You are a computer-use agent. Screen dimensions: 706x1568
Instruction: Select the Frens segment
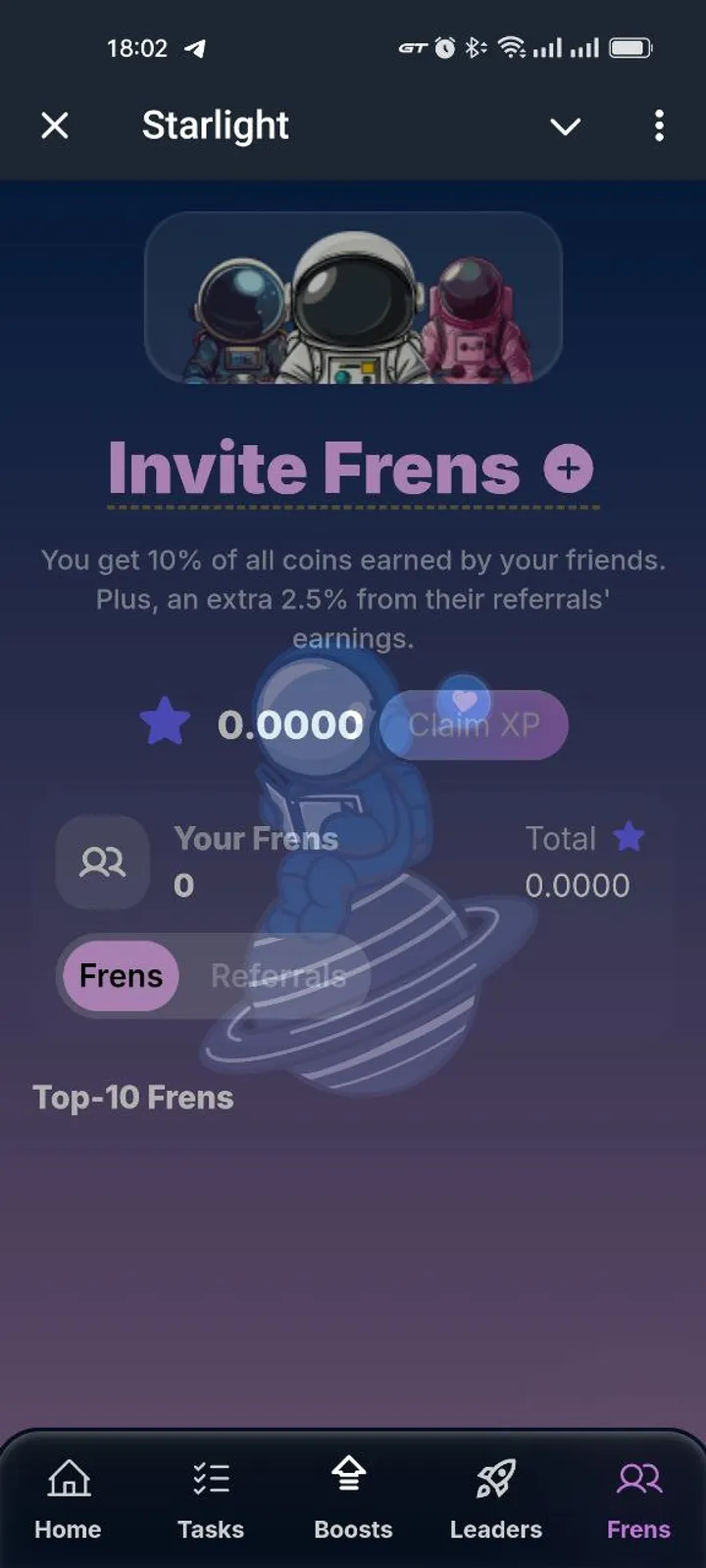(x=121, y=976)
